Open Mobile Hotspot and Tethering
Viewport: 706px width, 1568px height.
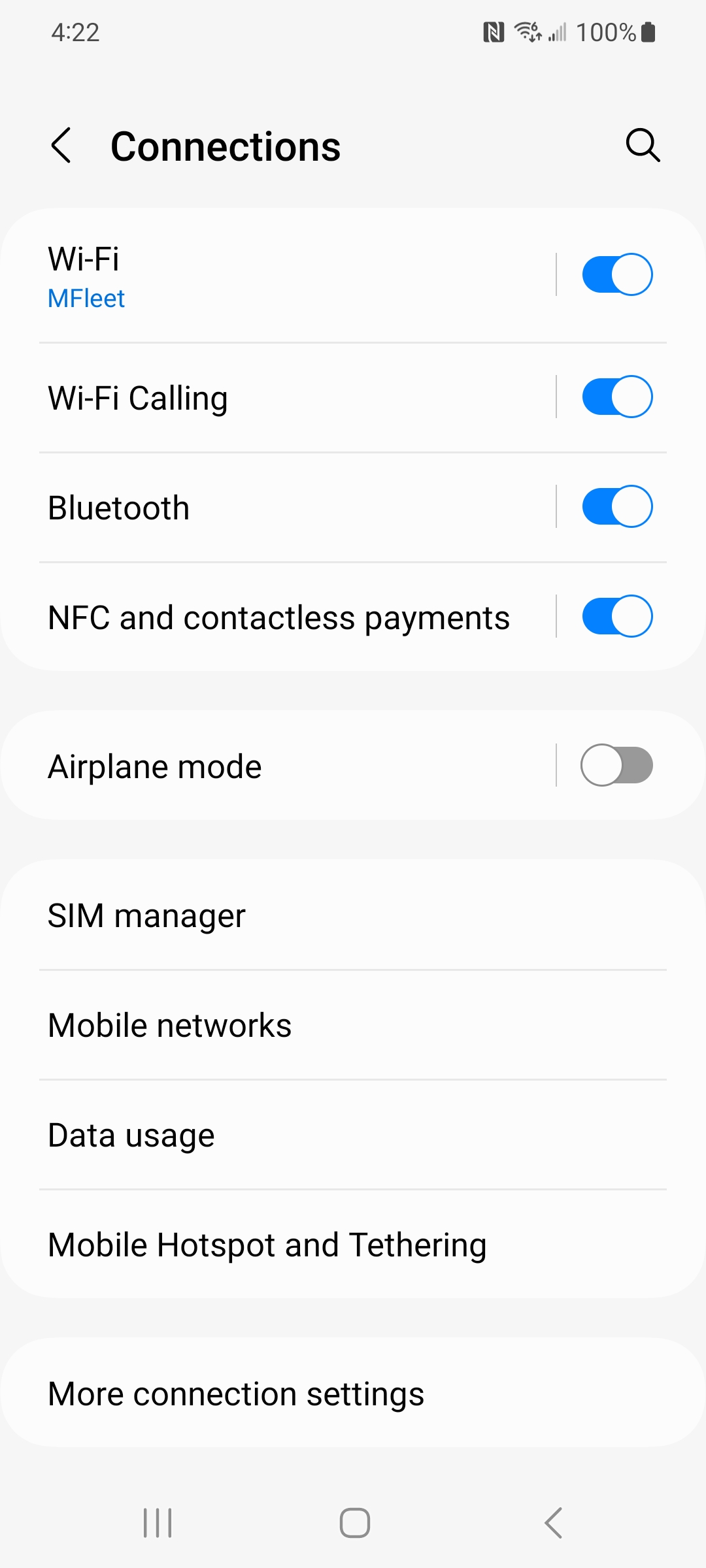point(353,1245)
